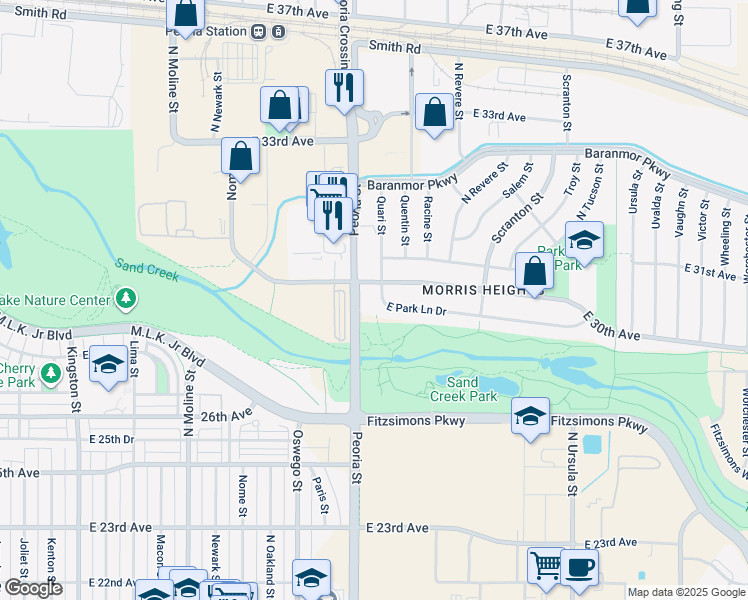This screenshot has height=600, width=748.
Task: Select the shopping marker near Peoria Station
Action: coord(186,15)
